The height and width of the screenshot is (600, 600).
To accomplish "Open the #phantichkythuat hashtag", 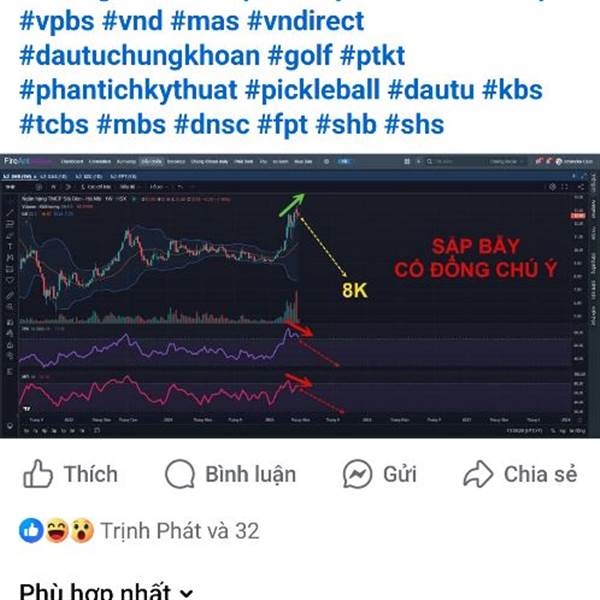I will (x=128, y=90).
